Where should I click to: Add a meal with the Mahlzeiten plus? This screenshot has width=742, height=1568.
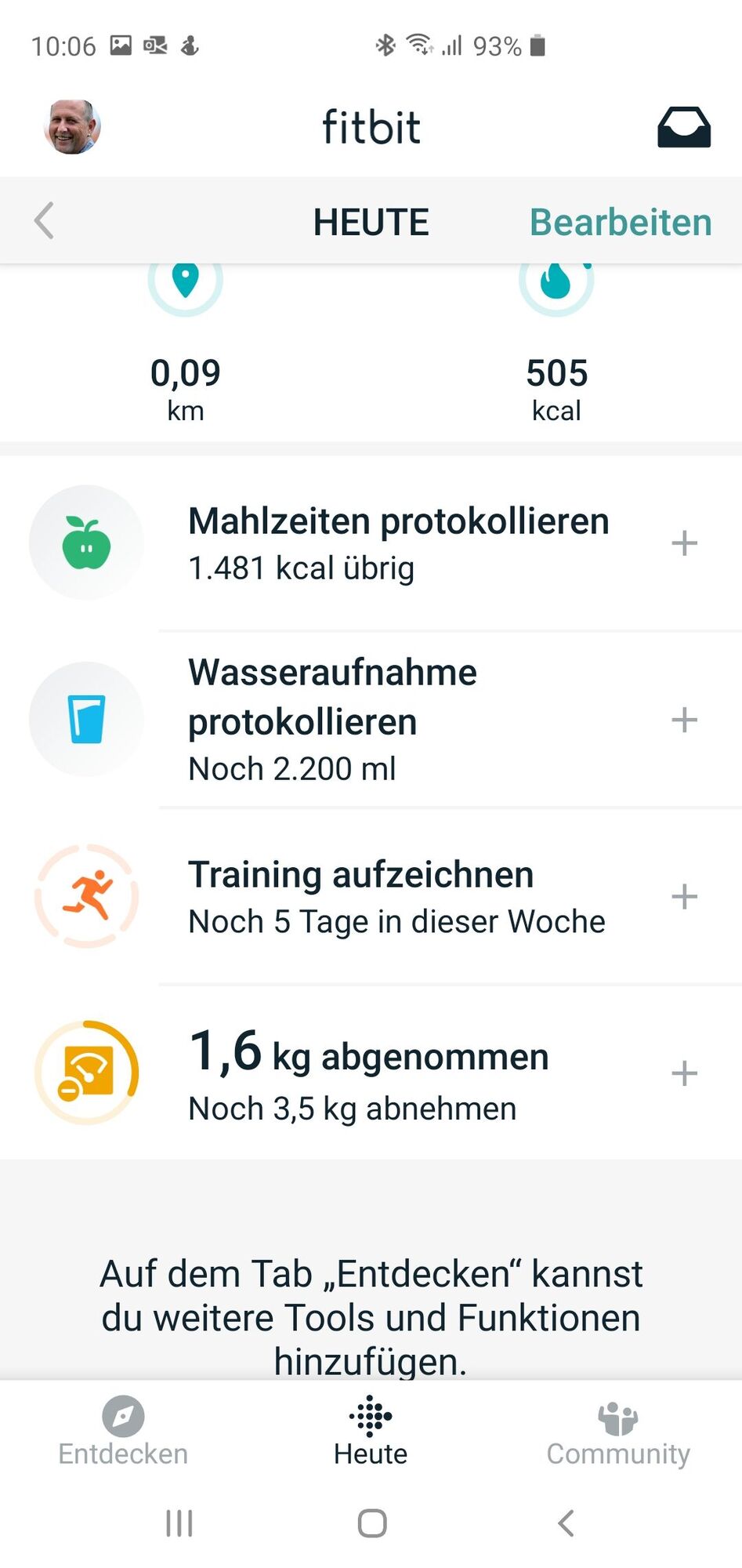[x=684, y=543]
